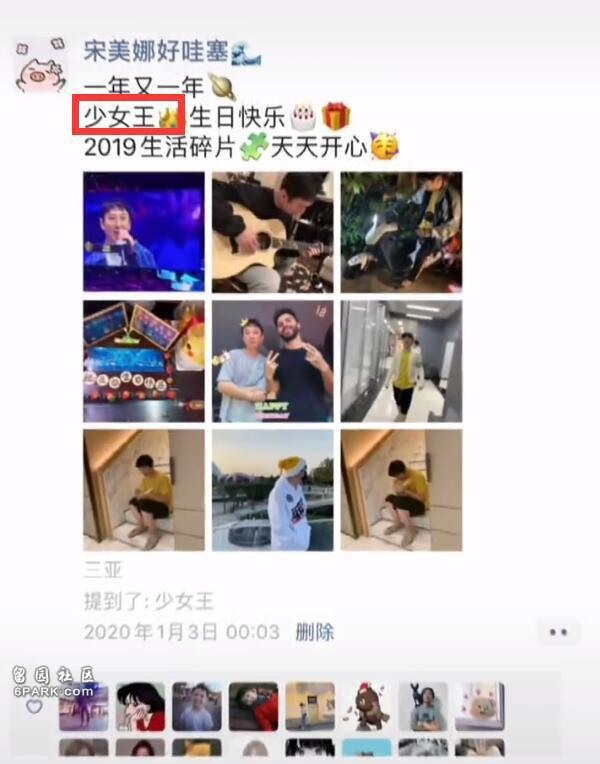The image size is (600, 764).
Task: Open the photo of the man playing guitar
Action: (x=272, y=232)
